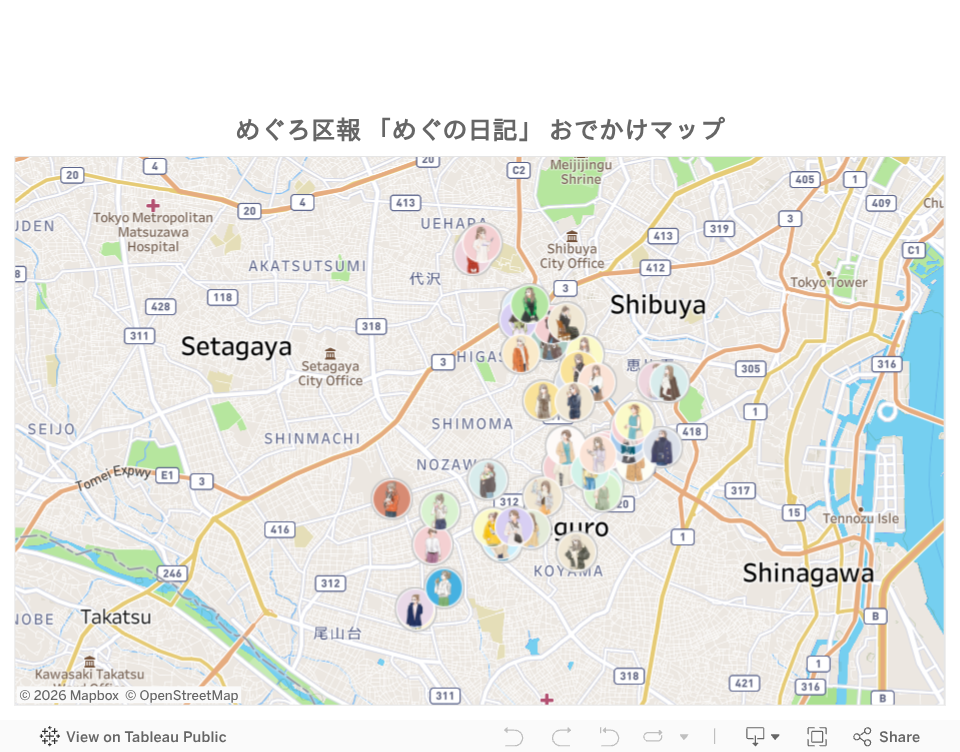Redo the last undone action
The width and height of the screenshot is (960, 752).
(562, 737)
